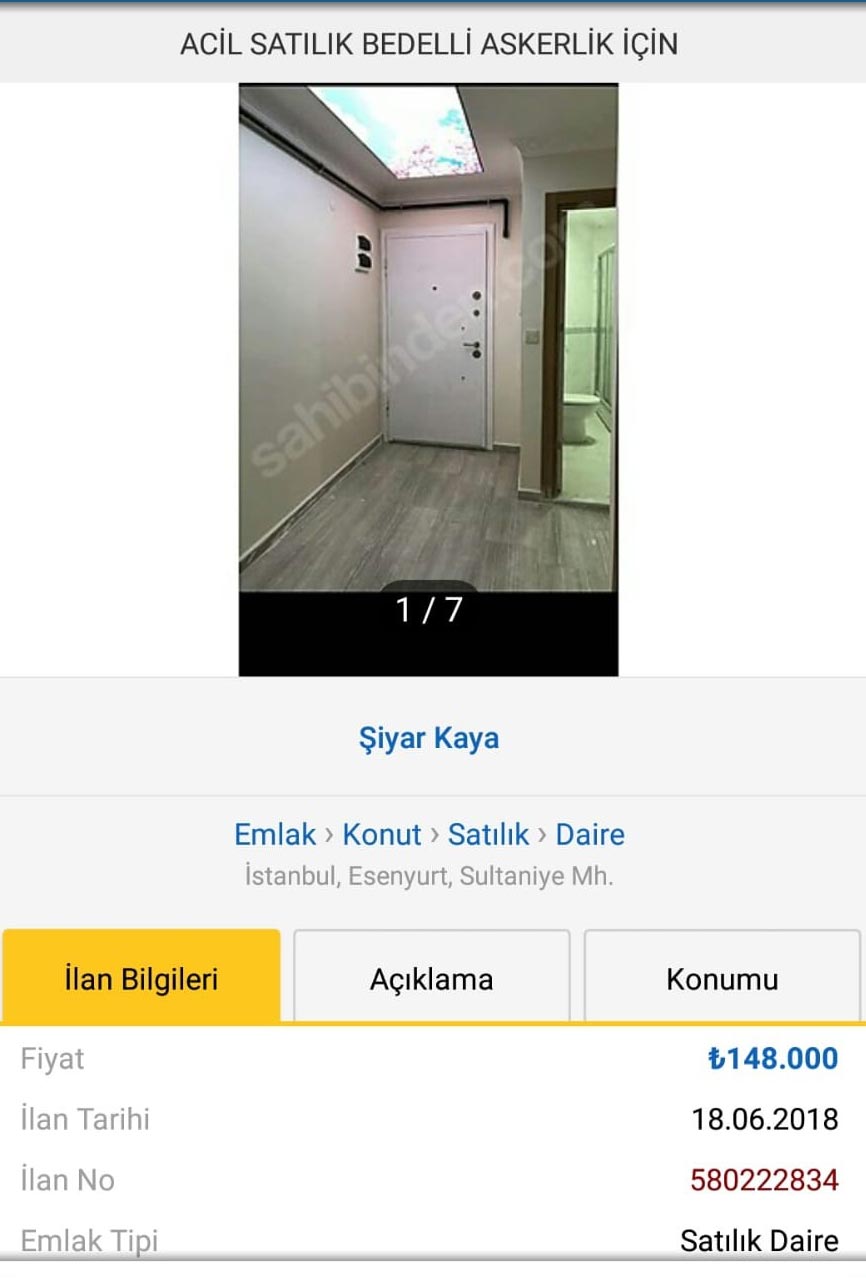
Task: Go to the Emlak category
Action: click(275, 834)
